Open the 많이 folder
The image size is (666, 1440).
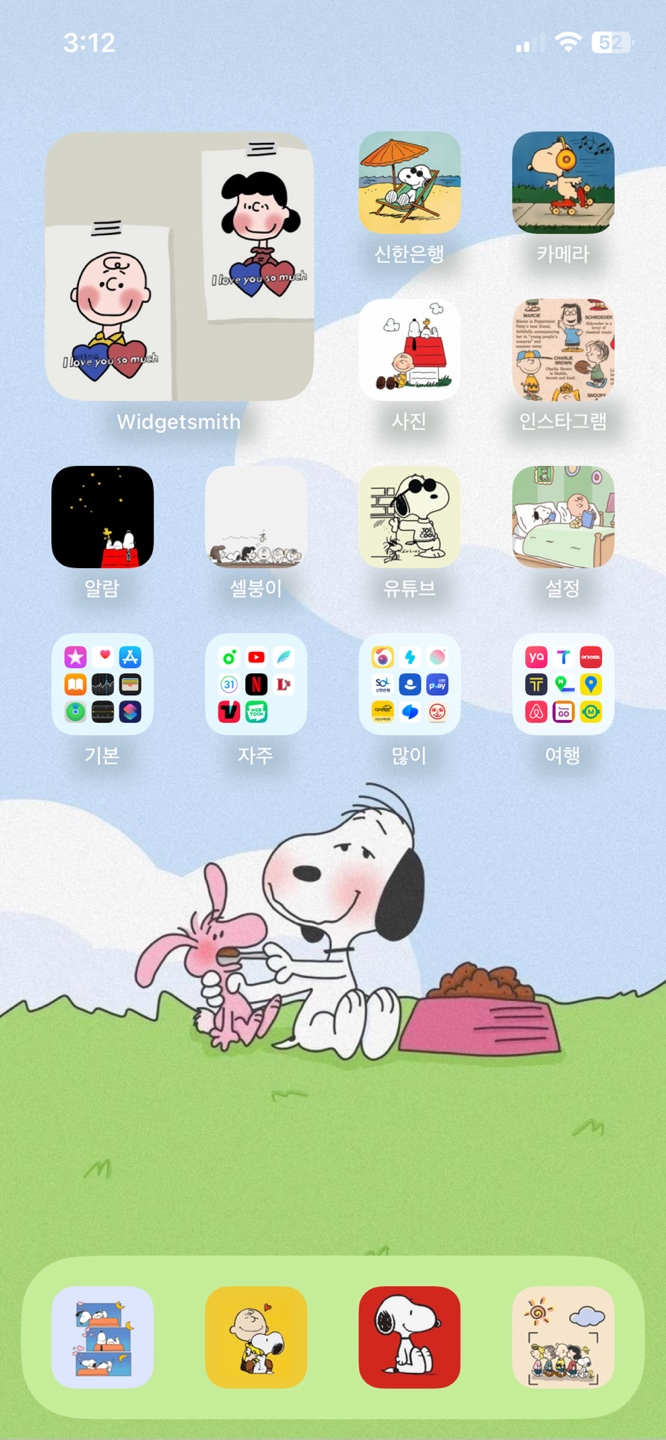point(409,684)
